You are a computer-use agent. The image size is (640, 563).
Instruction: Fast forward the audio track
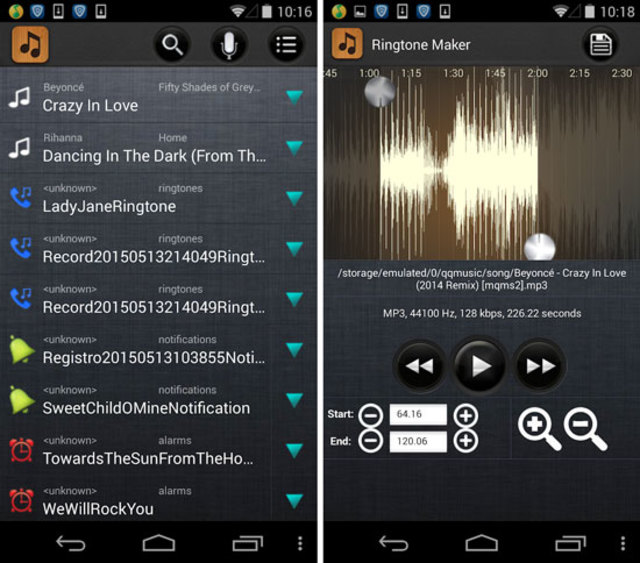[540, 366]
